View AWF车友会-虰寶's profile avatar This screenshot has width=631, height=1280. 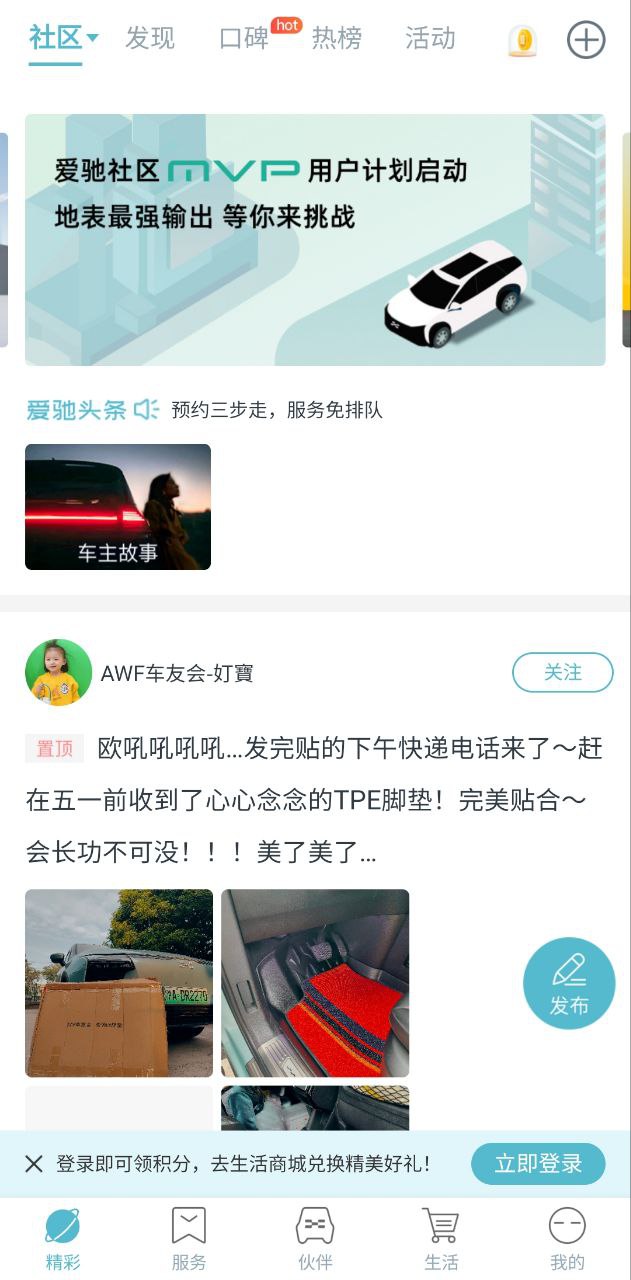[58, 673]
